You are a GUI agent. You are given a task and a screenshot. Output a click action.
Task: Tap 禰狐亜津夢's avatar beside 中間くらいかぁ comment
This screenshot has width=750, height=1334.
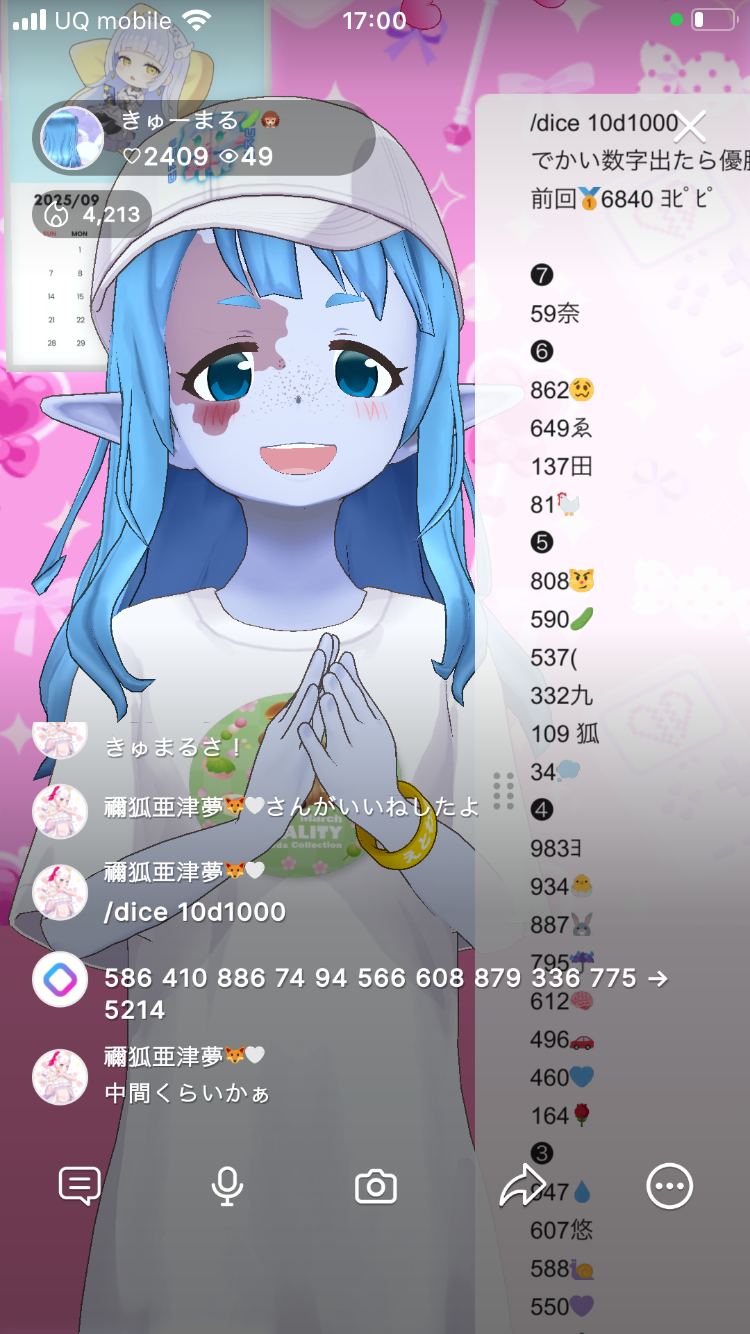click(60, 1076)
